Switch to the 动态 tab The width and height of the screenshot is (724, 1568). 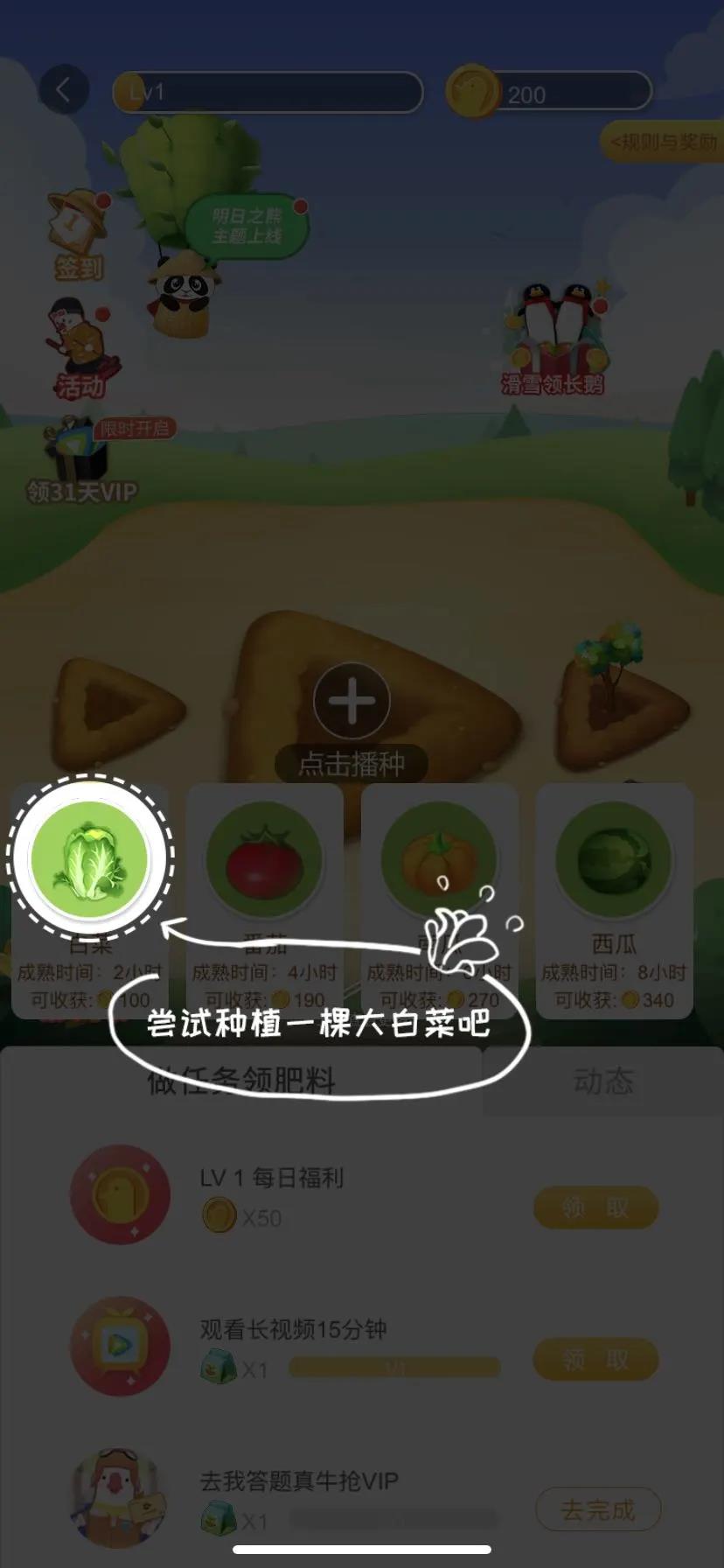(602, 1081)
